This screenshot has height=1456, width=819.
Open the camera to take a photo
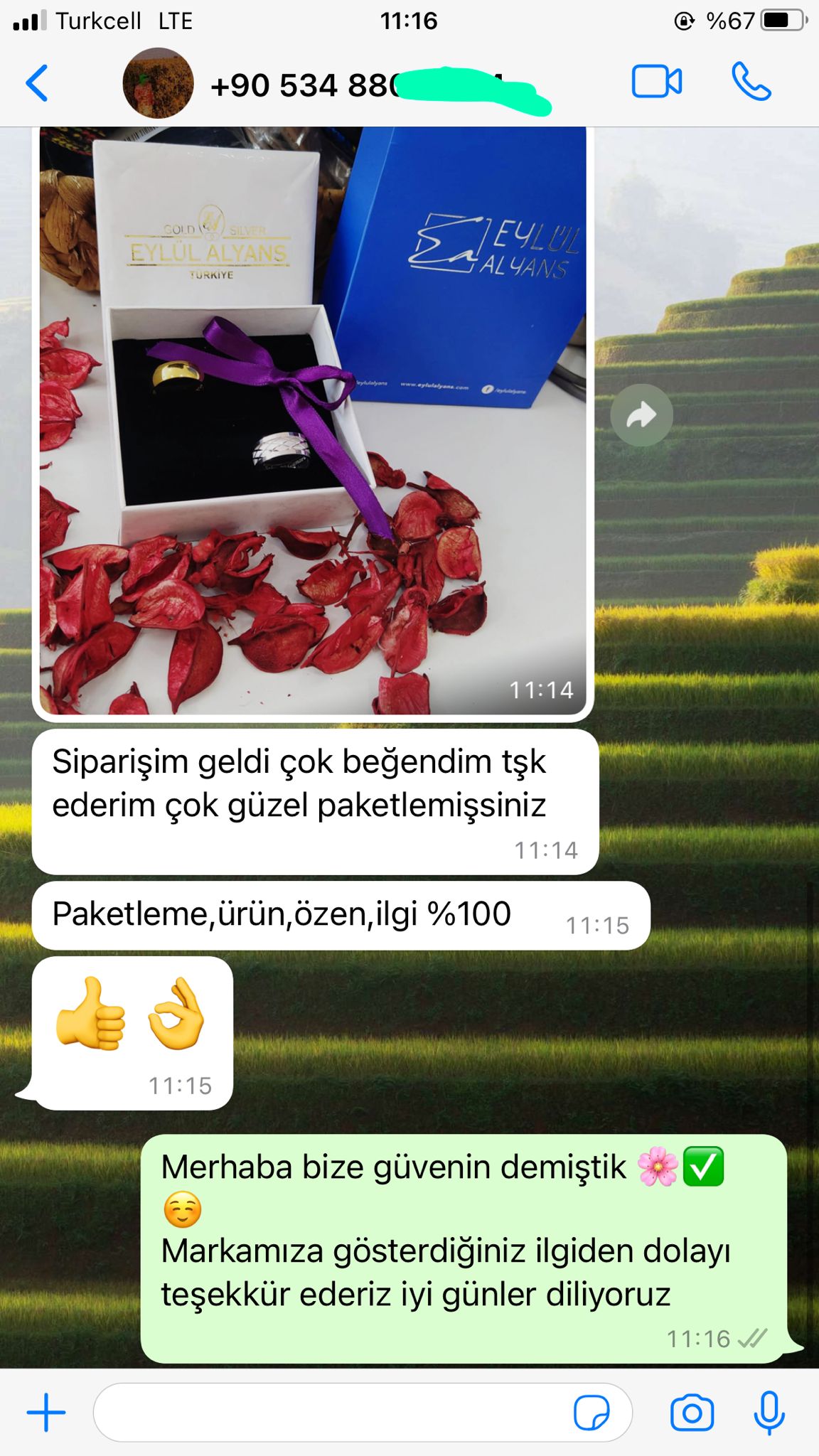click(x=692, y=1412)
